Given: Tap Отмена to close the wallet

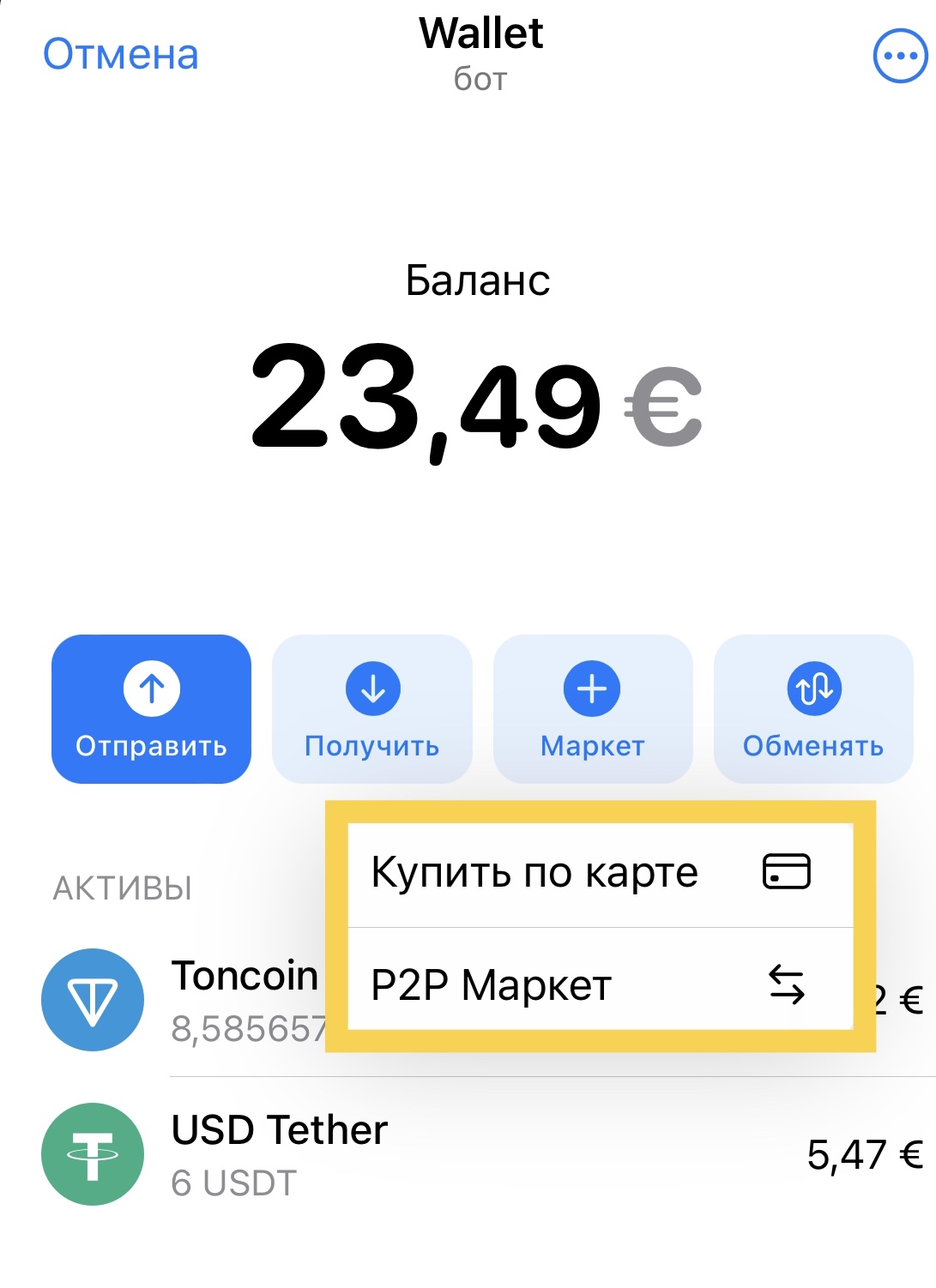Looking at the screenshot, I should 121,54.
